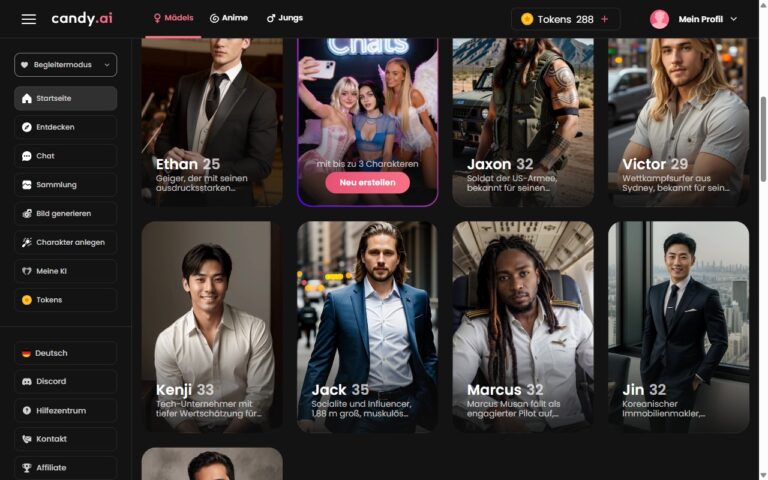This screenshot has height=480, width=768.
Task: Open the Mein Profil dropdown
Action: pyautogui.click(x=695, y=19)
